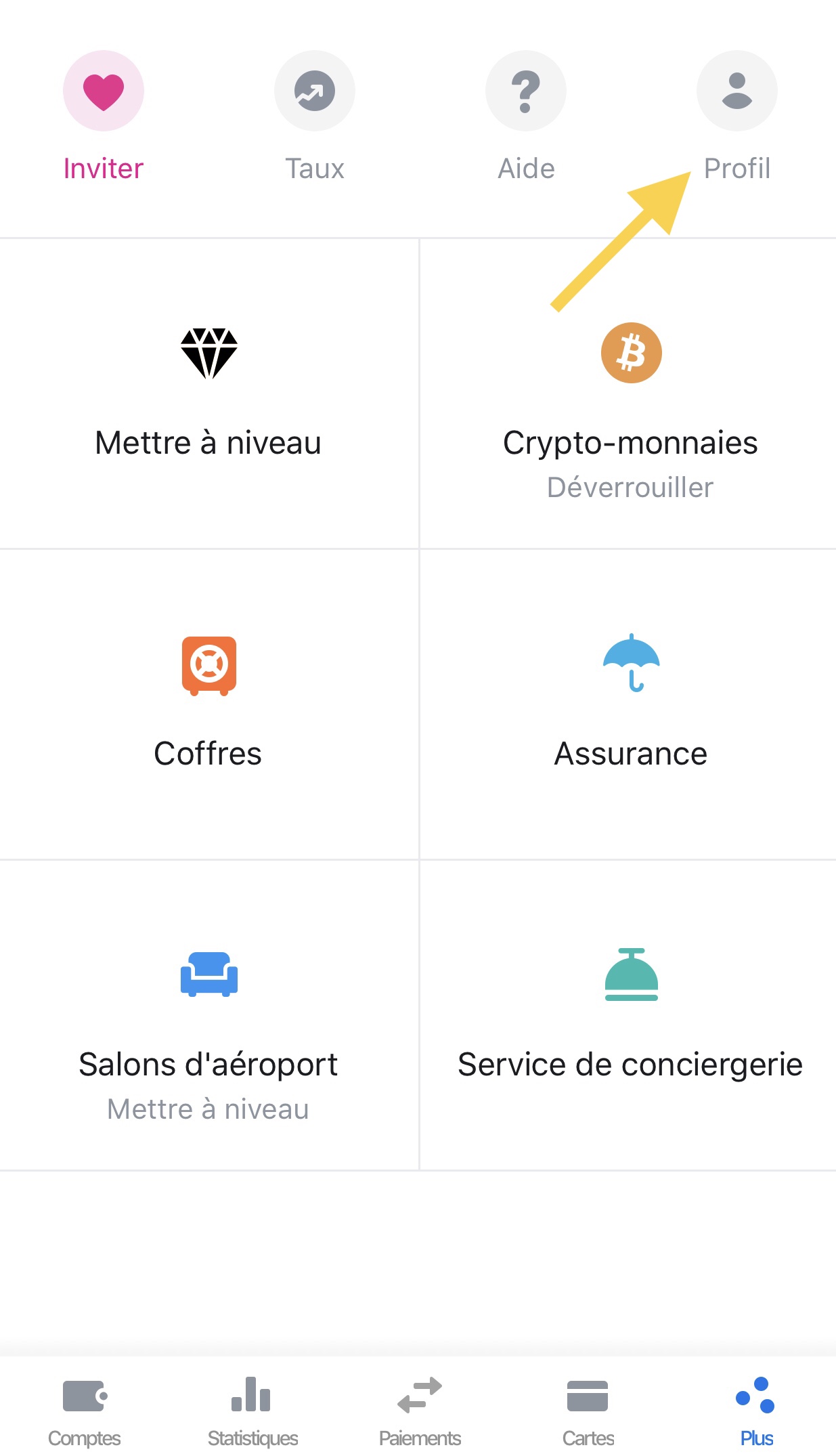
Task: Open the Aide help section
Action: [x=526, y=91]
